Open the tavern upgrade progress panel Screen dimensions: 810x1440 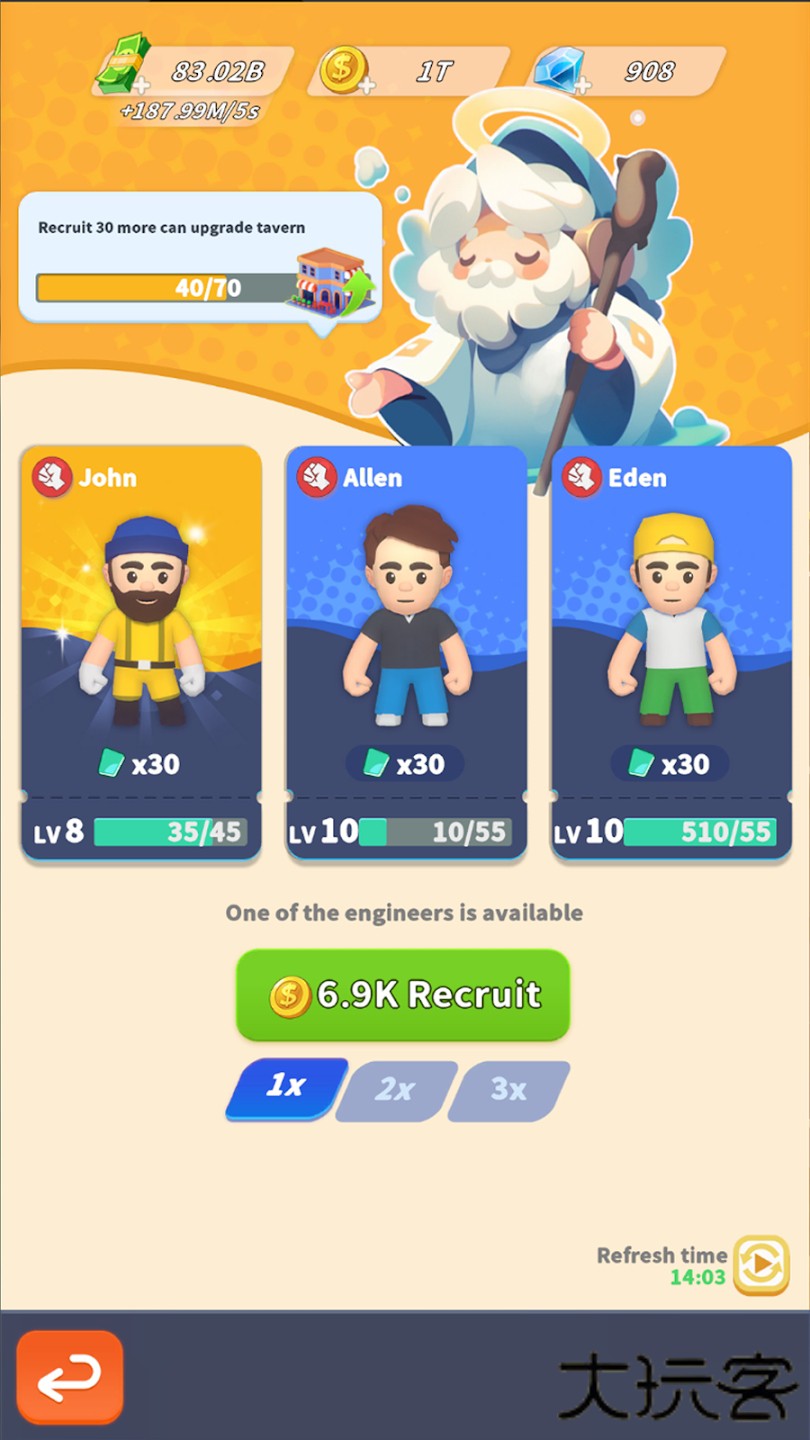(x=200, y=257)
